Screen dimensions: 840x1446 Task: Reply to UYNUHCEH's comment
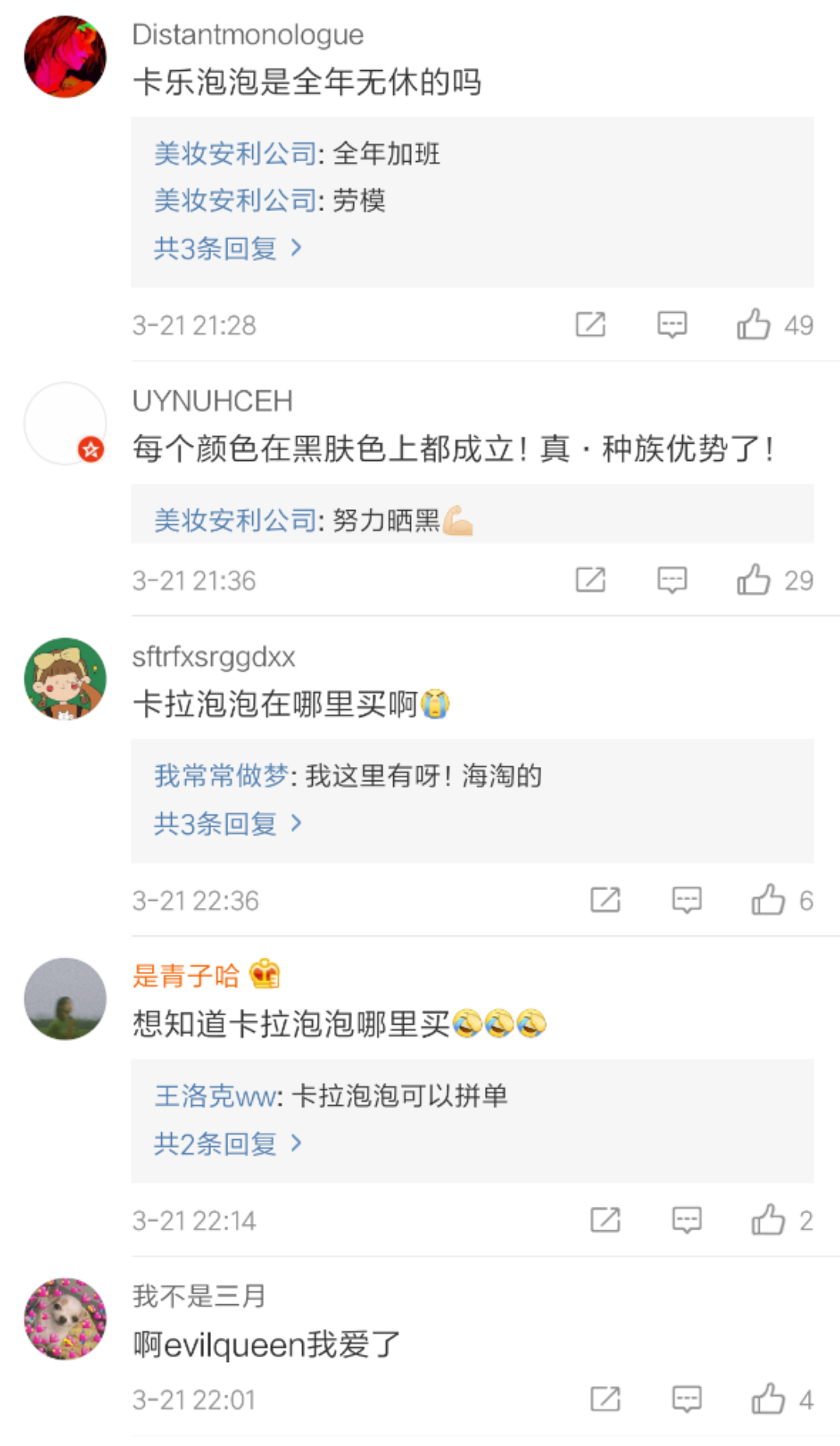click(x=672, y=580)
